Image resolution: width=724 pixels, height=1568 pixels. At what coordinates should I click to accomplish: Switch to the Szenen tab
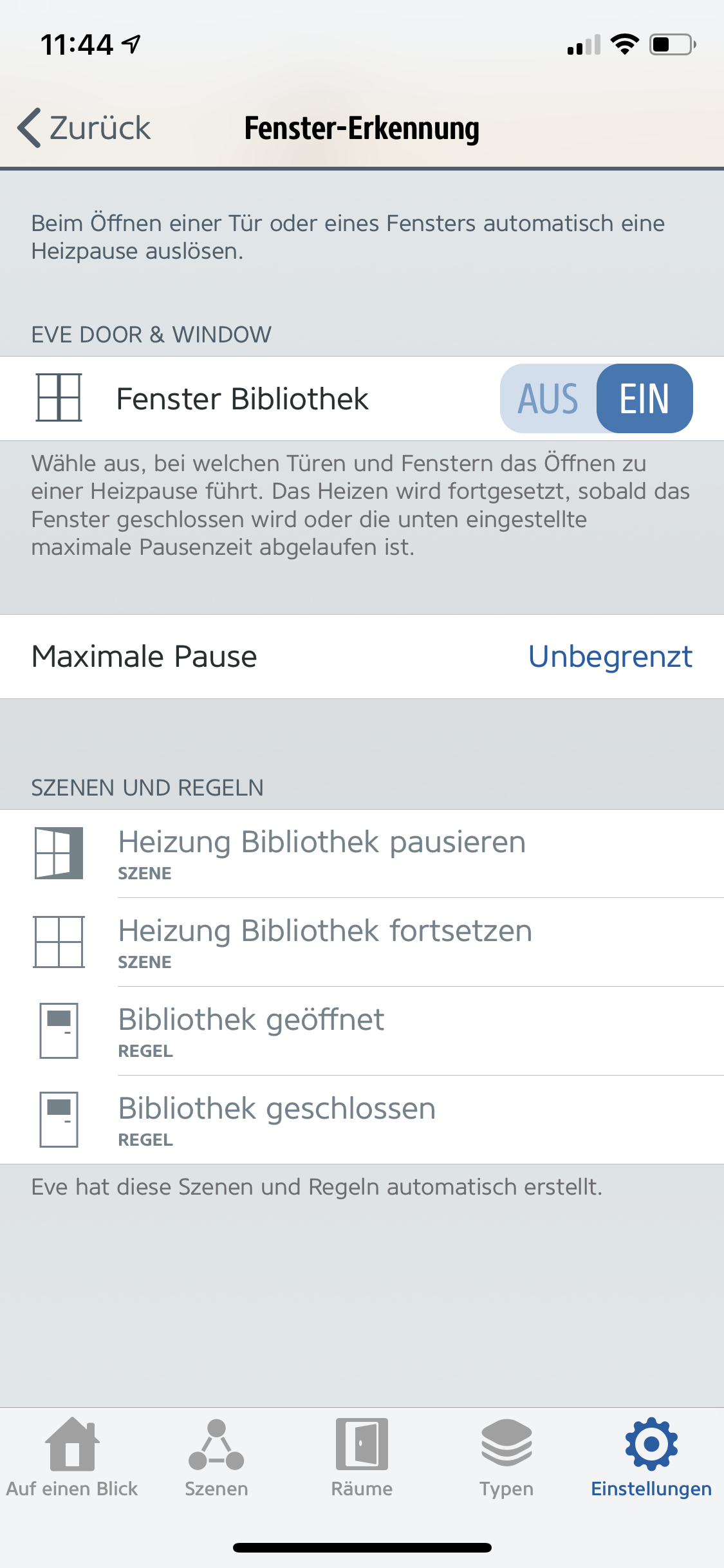pos(216,1457)
